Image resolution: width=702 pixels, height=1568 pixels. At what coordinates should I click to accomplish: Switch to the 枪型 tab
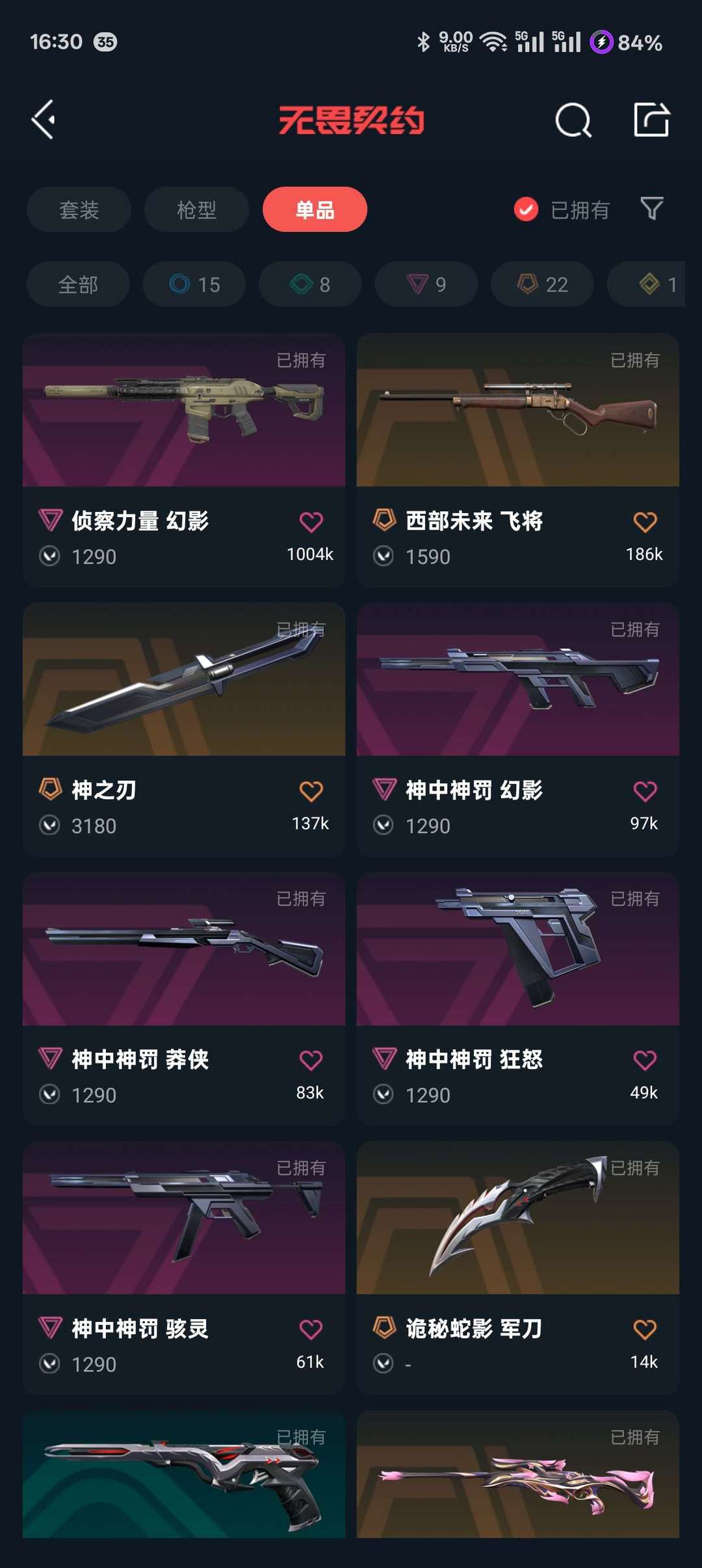click(x=196, y=209)
